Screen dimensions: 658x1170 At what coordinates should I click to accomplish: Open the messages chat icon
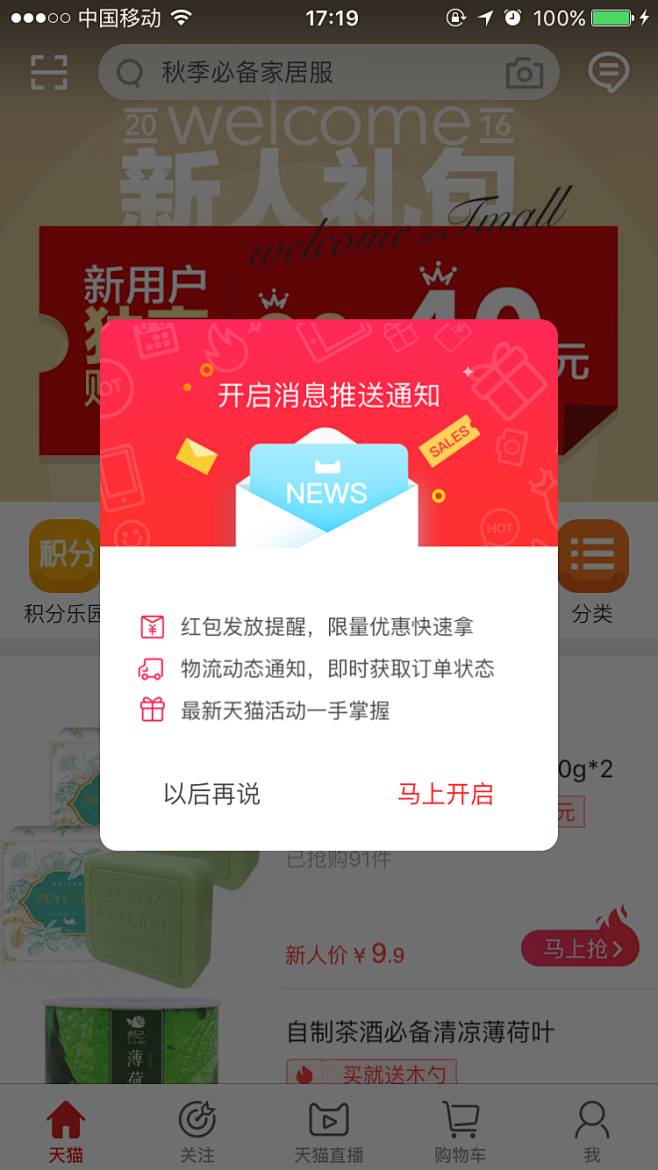608,72
